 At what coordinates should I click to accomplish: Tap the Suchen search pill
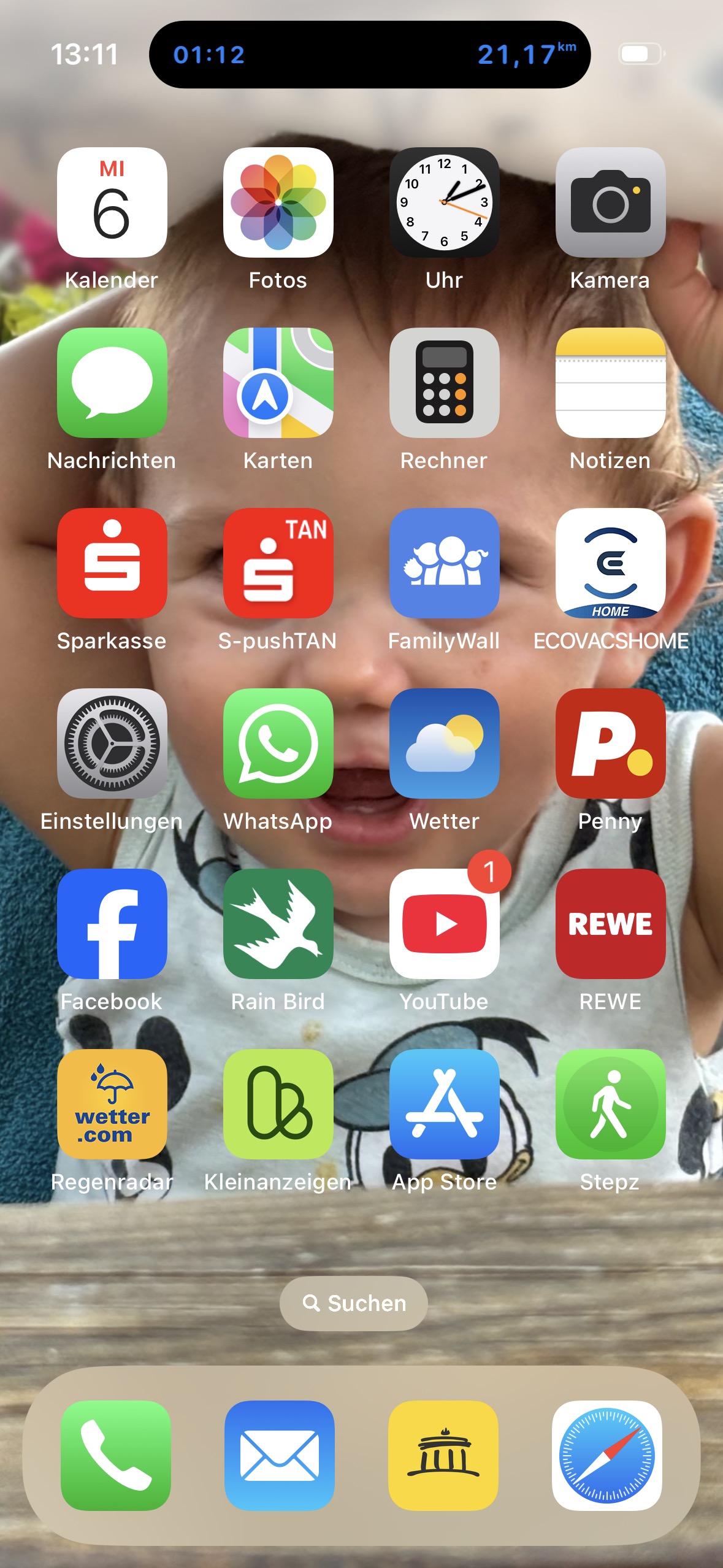(354, 1303)
